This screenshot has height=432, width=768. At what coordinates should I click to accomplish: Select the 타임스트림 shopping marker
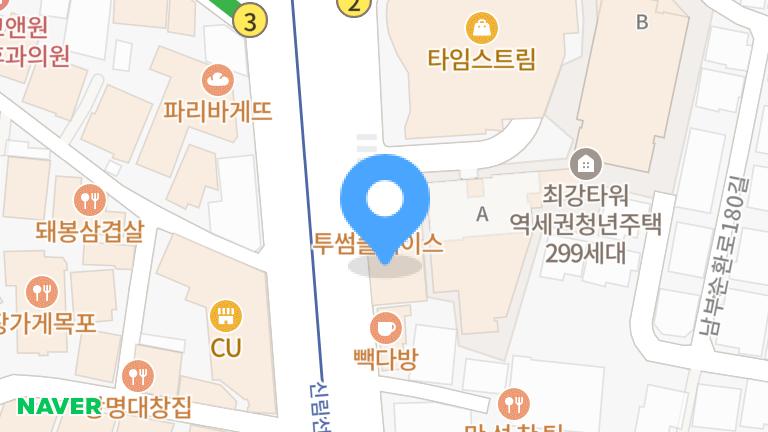click(x=482, y=26)
